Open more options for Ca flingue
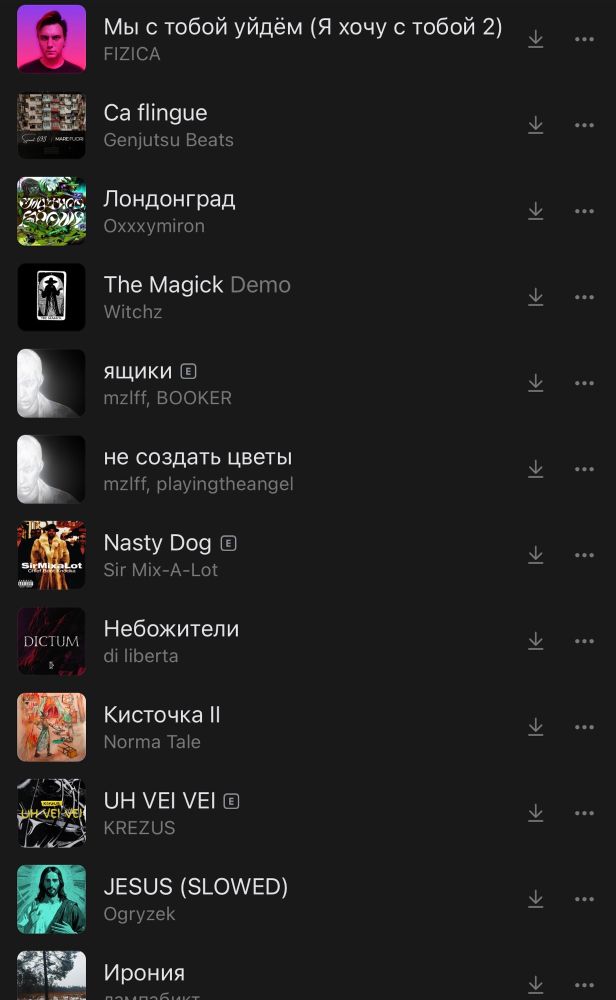This screenshot has width=616, height=1000. coord(585,125)
